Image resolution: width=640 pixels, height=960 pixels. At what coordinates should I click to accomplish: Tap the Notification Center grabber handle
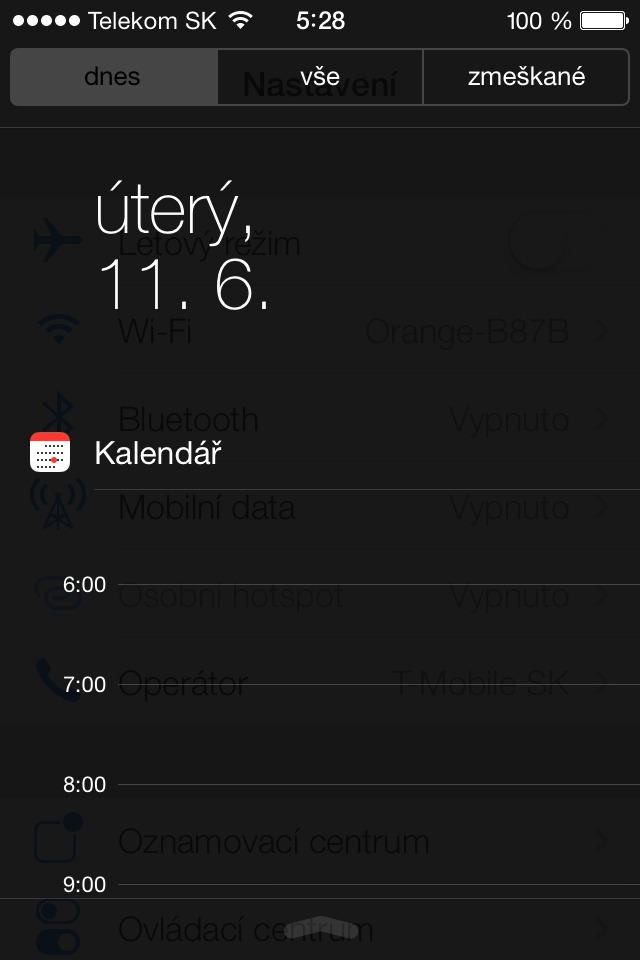click(320, 929)
